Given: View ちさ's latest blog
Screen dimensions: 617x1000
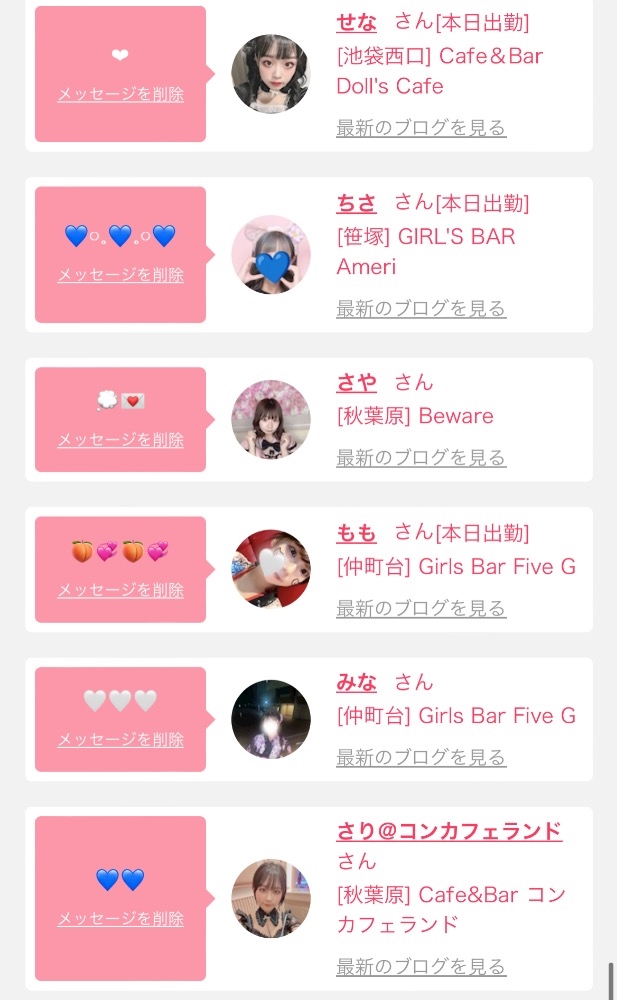Looking at the screenshot, I should [421, 308].
